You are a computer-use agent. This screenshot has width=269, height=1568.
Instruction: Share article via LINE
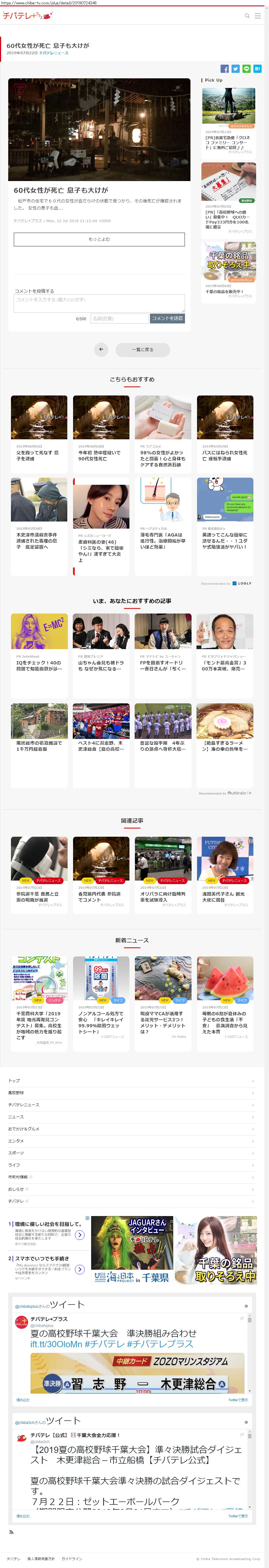[x=247, y=69]
